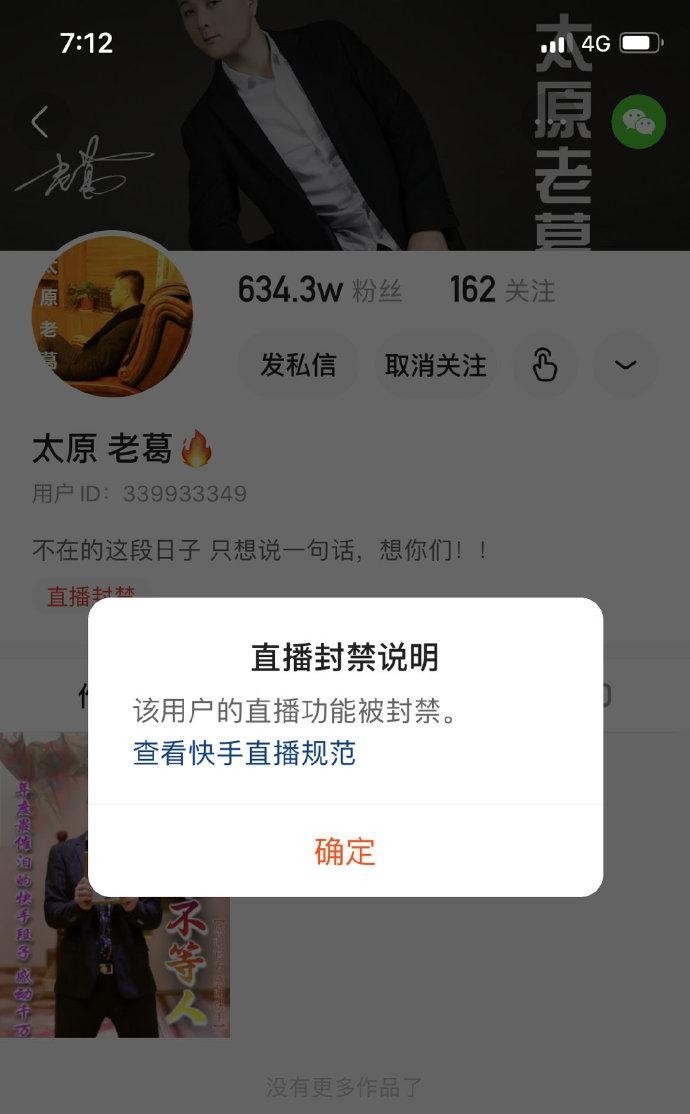Unfollow the user with 取消关注
The width and height of the screenshot is (690, 1114).
coord(435,365)
